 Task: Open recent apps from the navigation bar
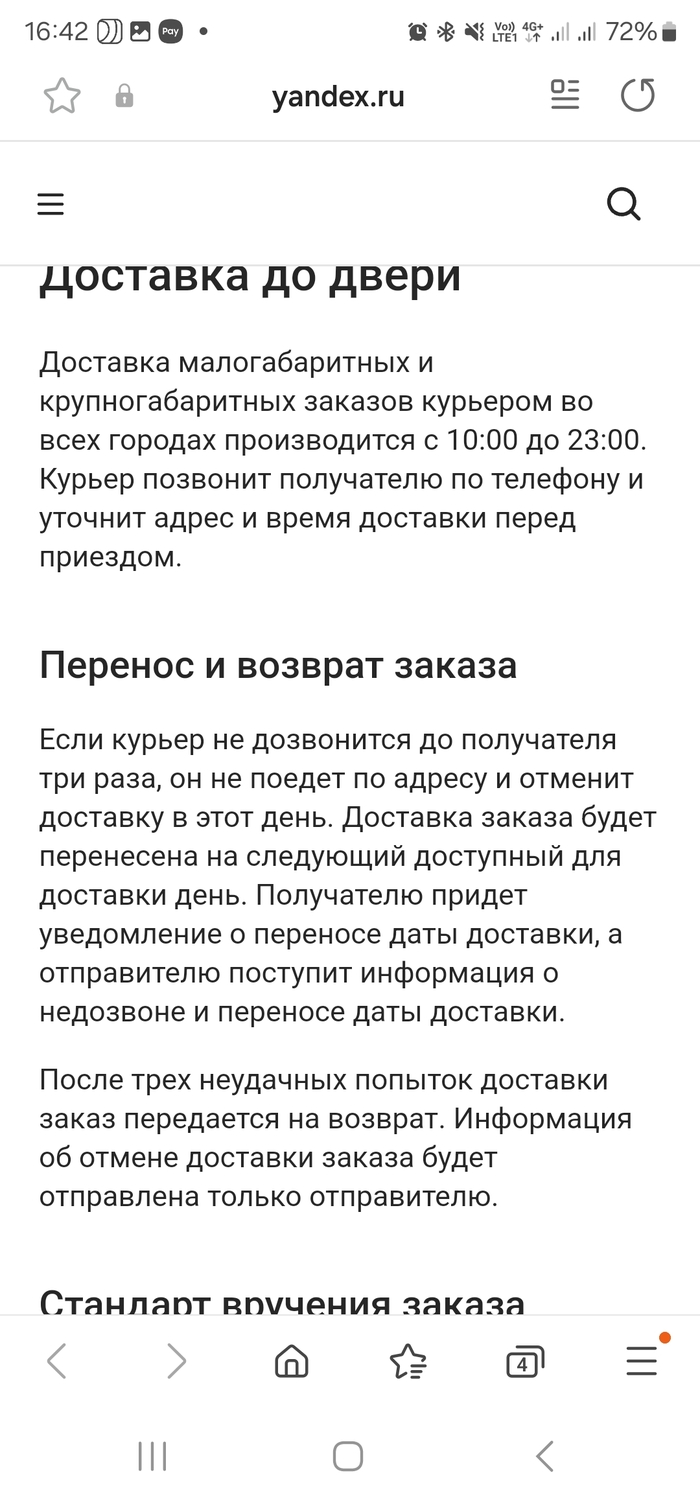[x=152, y=1456]
